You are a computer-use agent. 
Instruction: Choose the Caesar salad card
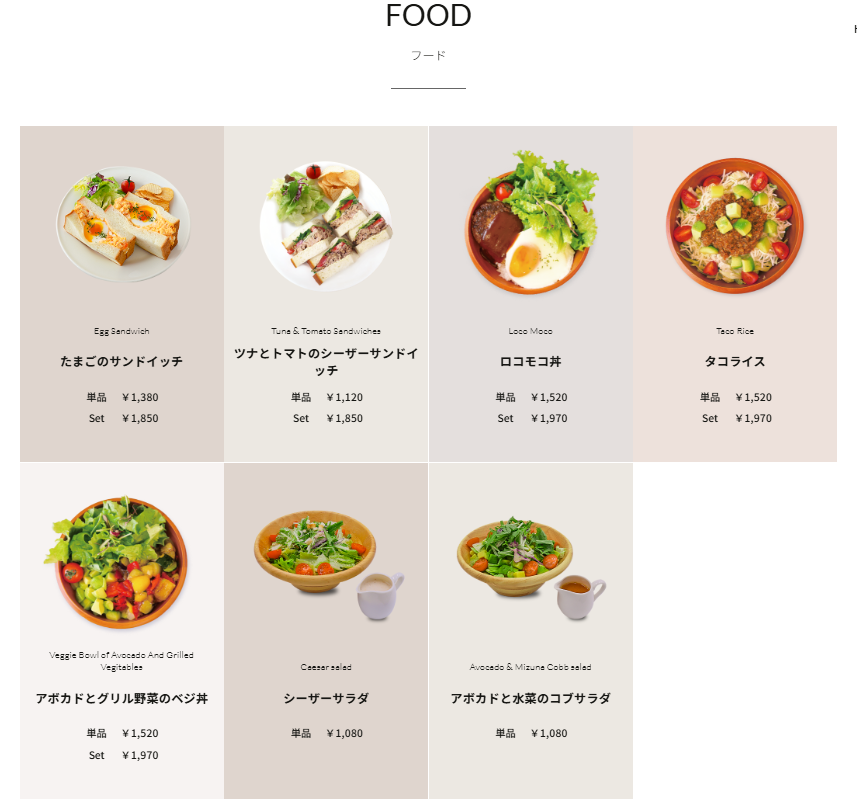pos(326,630)
